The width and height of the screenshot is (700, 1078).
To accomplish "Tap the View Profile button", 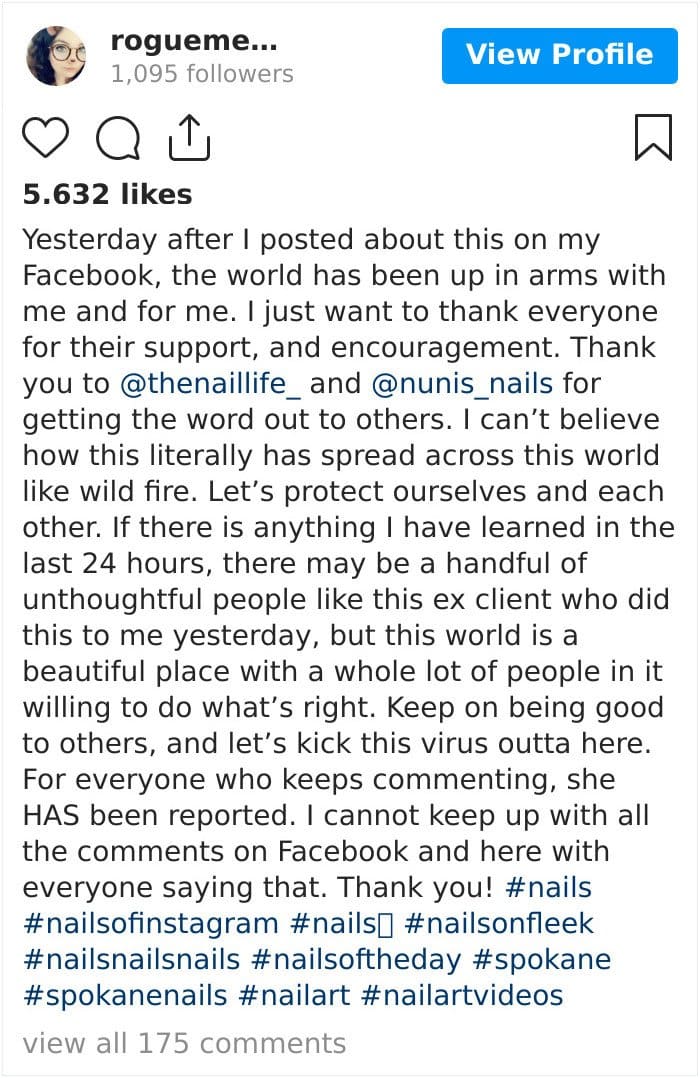I will 559,55.
